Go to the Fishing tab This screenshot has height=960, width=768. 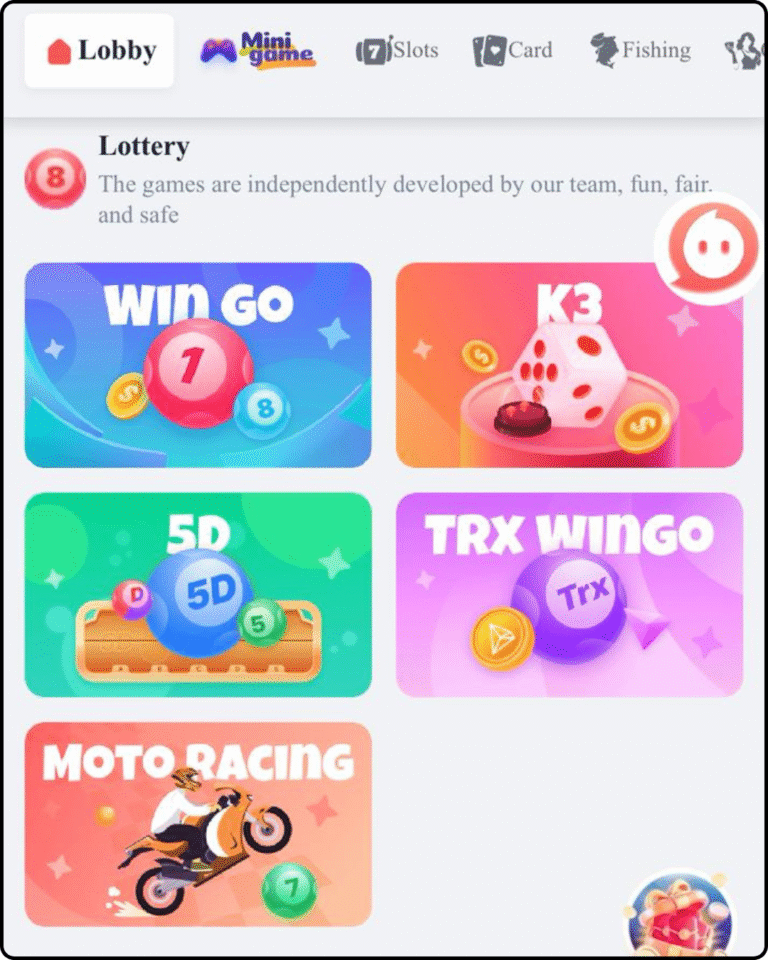point(640,50)
